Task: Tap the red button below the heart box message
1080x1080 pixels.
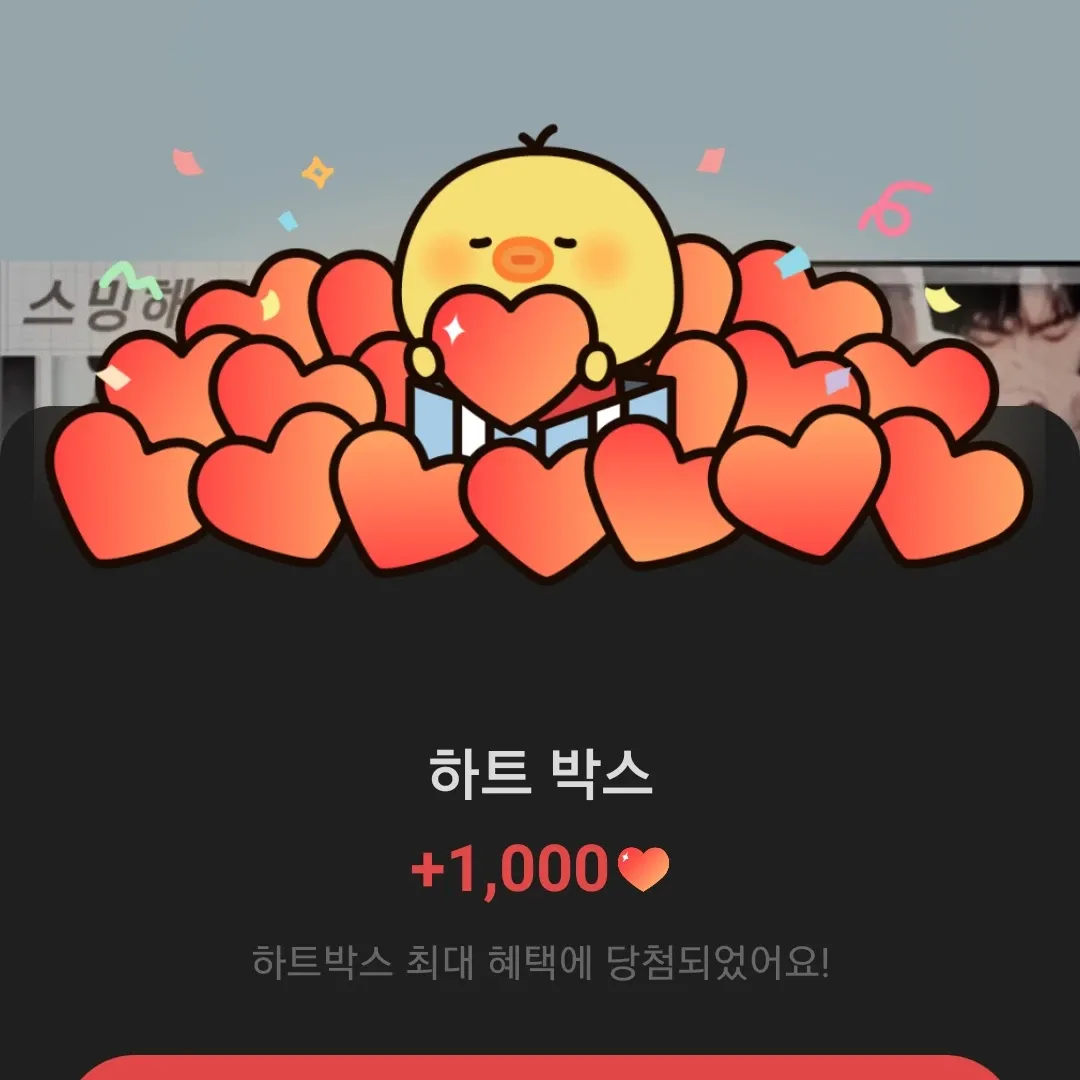Action: tap(540, 1067)
